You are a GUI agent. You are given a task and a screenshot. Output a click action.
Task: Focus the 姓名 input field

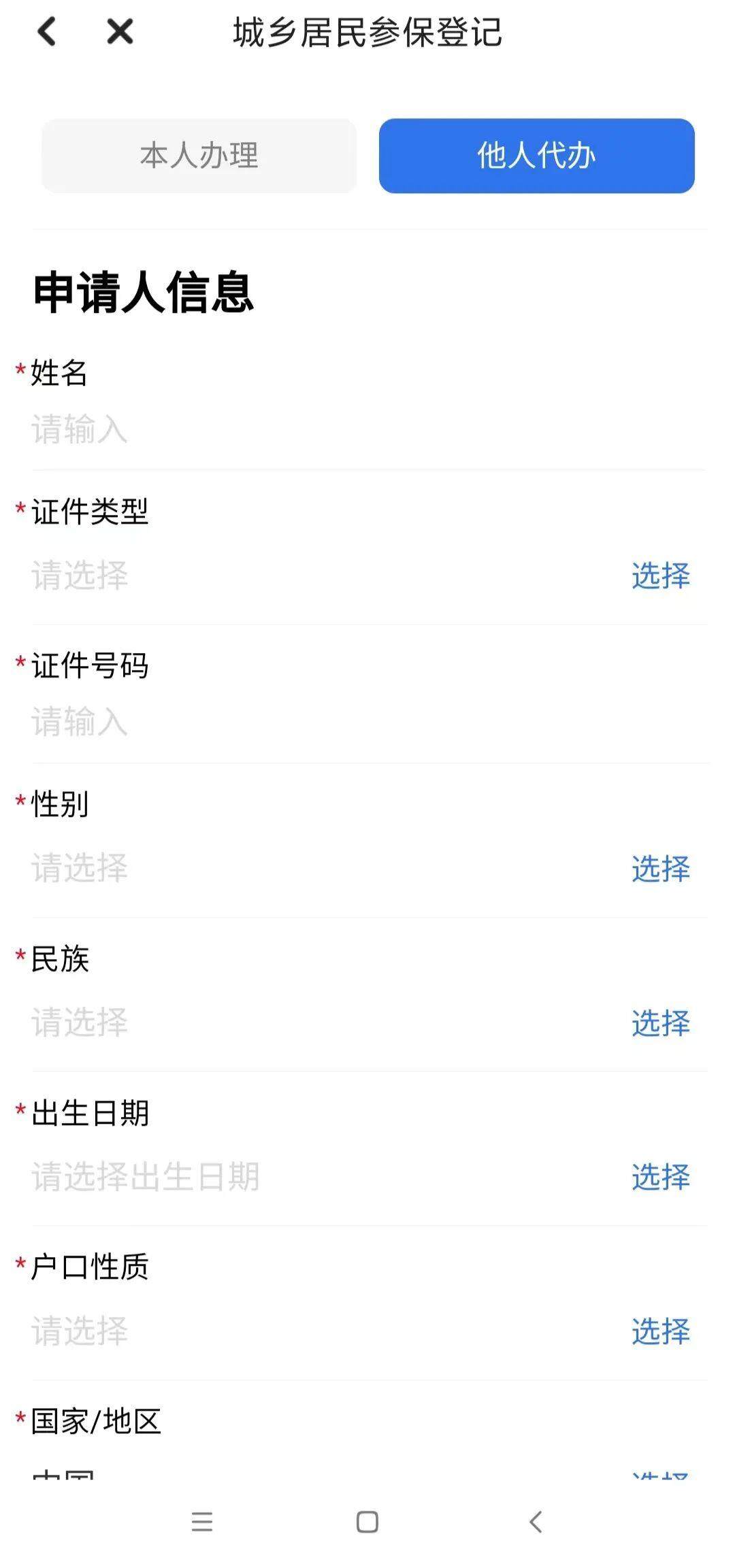coord(367,430)
